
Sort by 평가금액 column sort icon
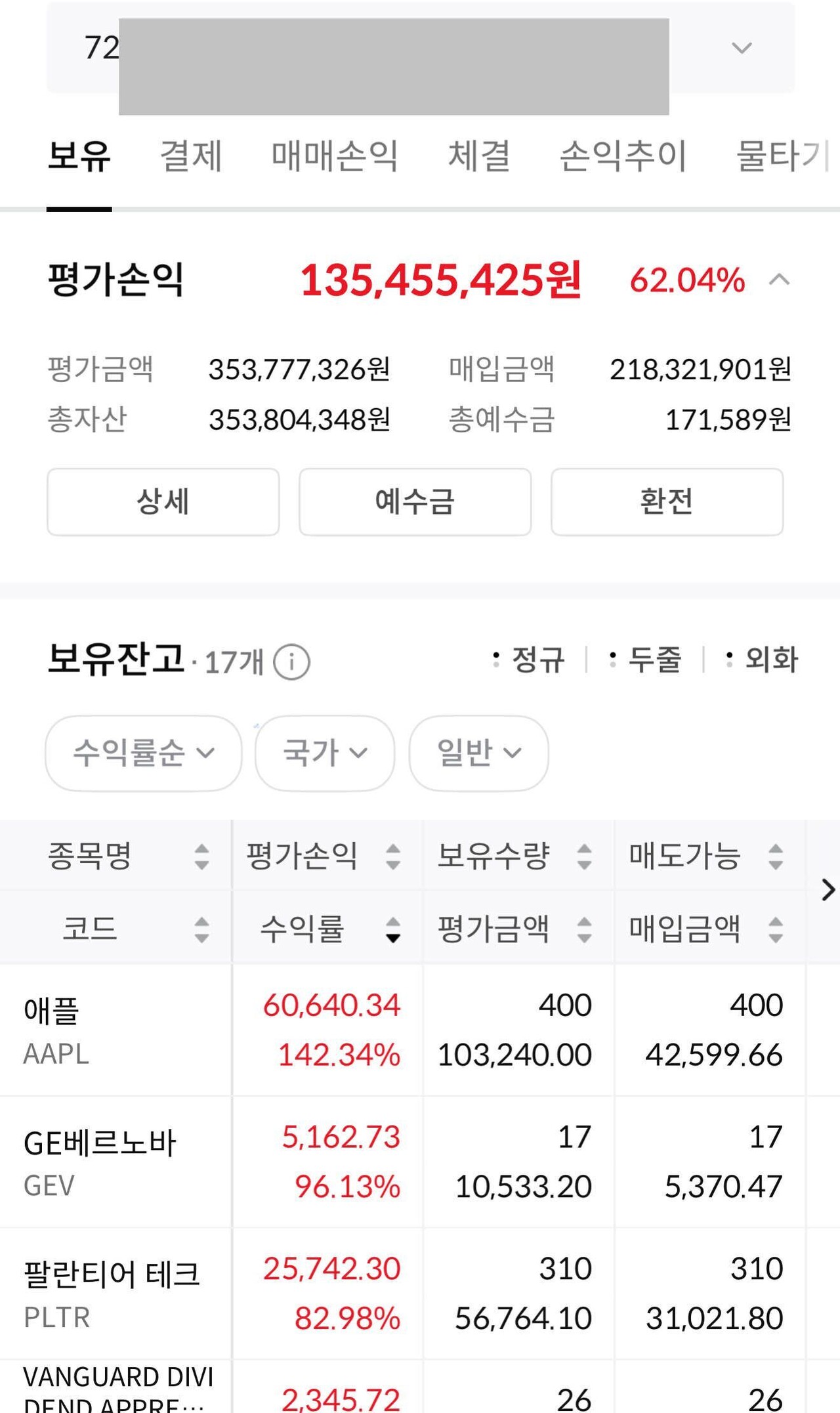[x=583, y=929]
